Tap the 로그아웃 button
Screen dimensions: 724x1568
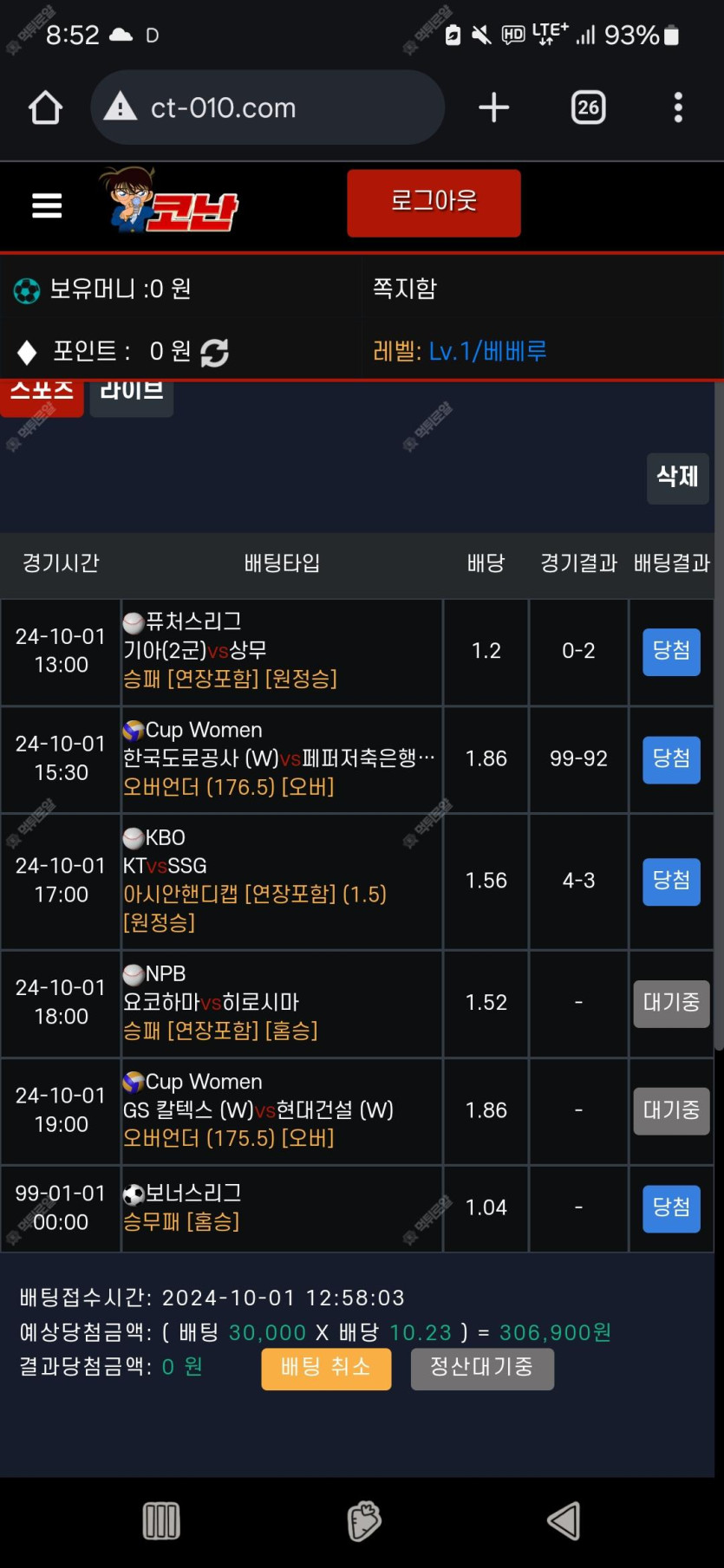(434, 203)
